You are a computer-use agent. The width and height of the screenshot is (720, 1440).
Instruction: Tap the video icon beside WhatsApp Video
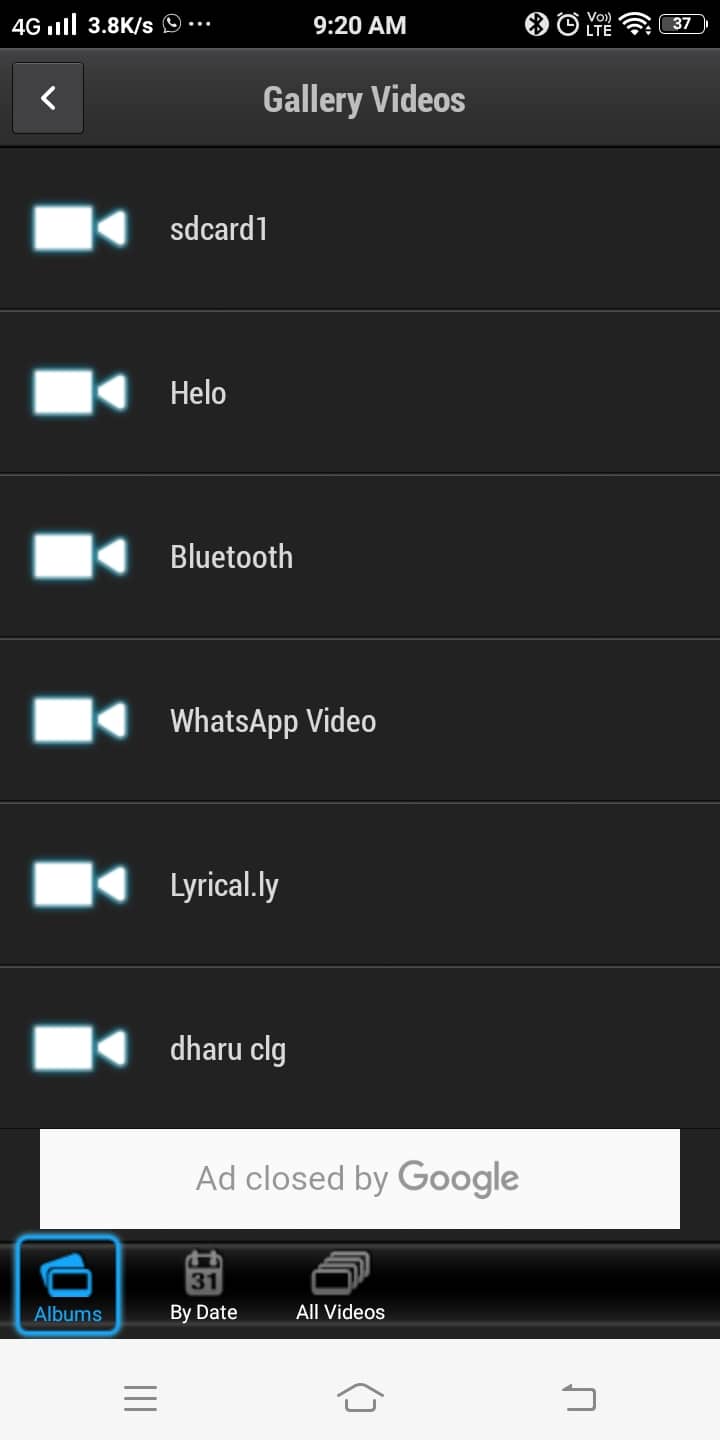tap(80, 720)
